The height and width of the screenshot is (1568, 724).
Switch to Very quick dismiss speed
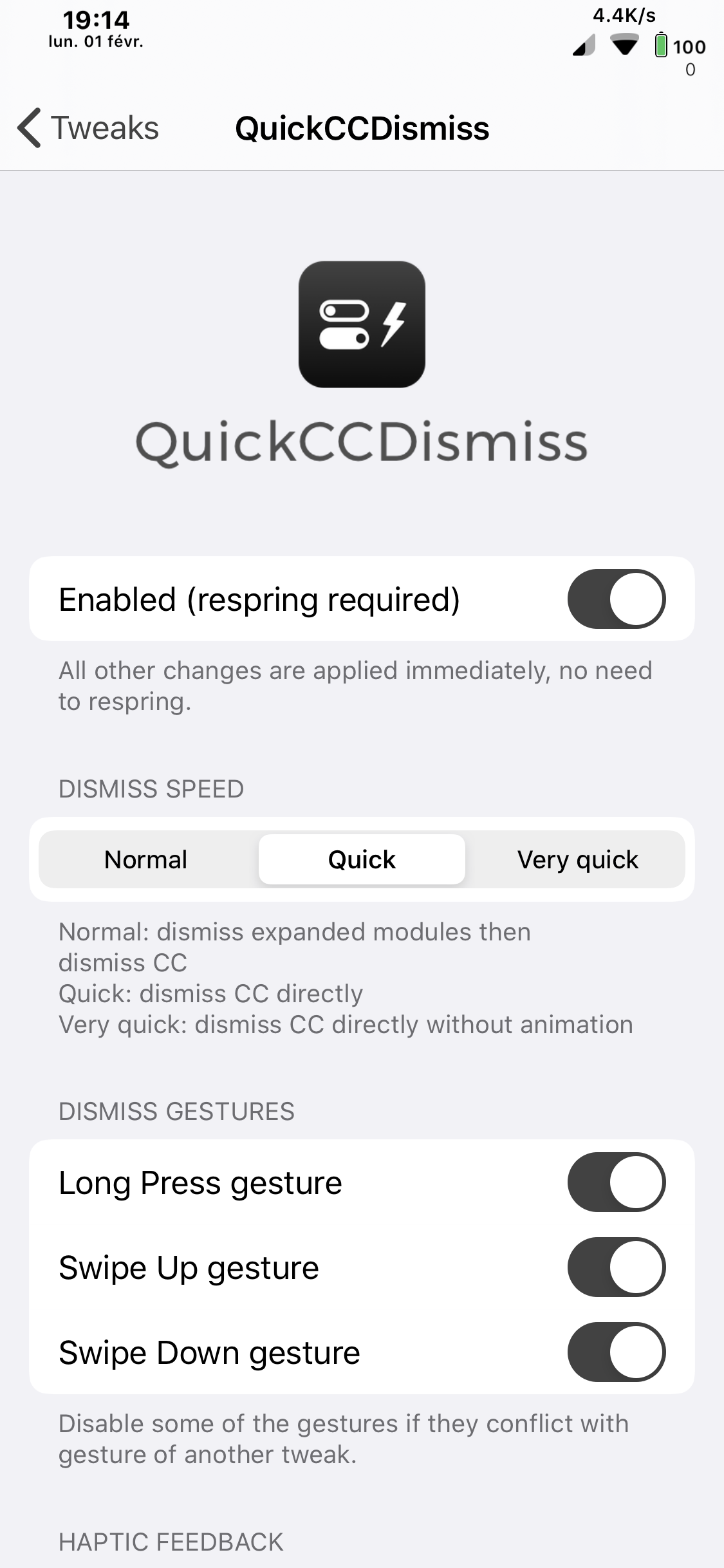click(577, 859)
